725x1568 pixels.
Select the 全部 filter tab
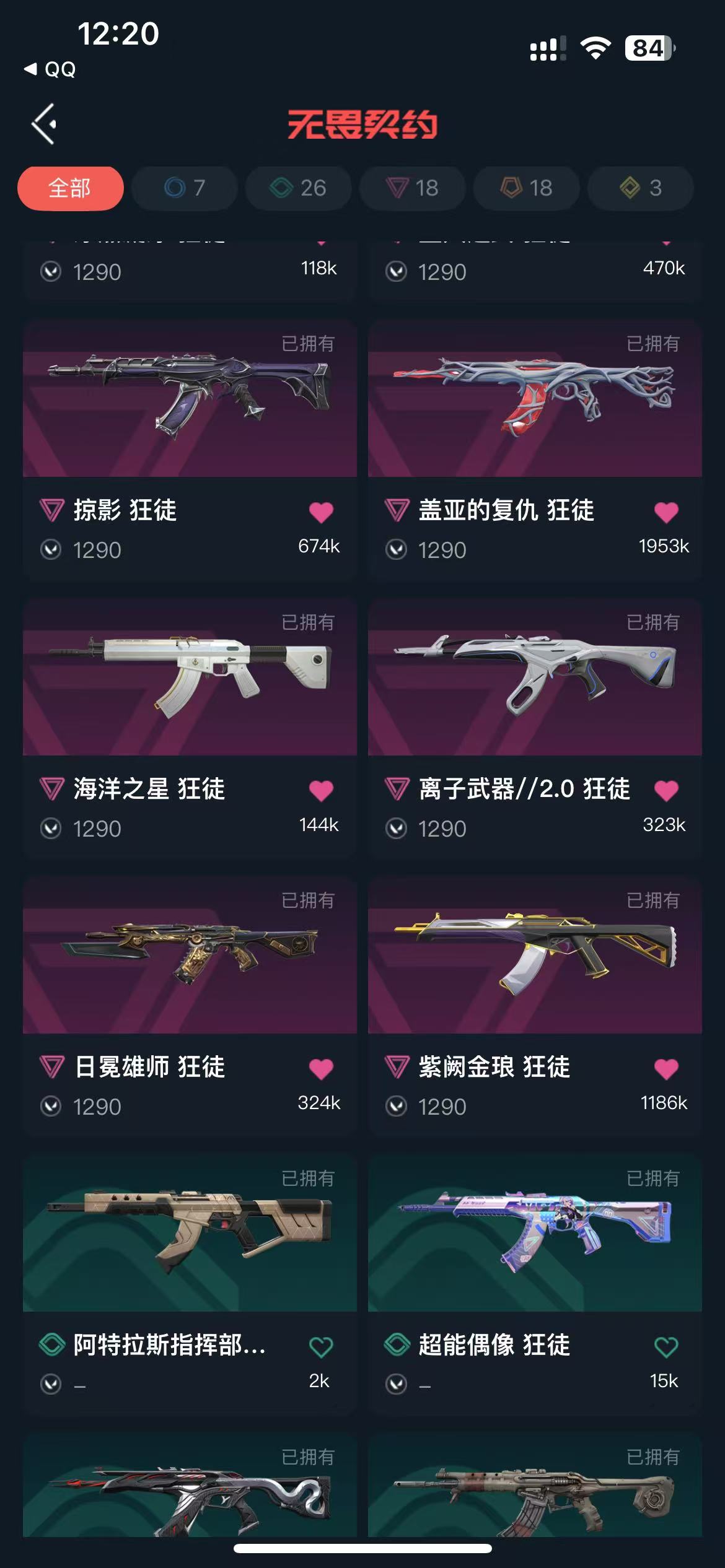point(70,188)
